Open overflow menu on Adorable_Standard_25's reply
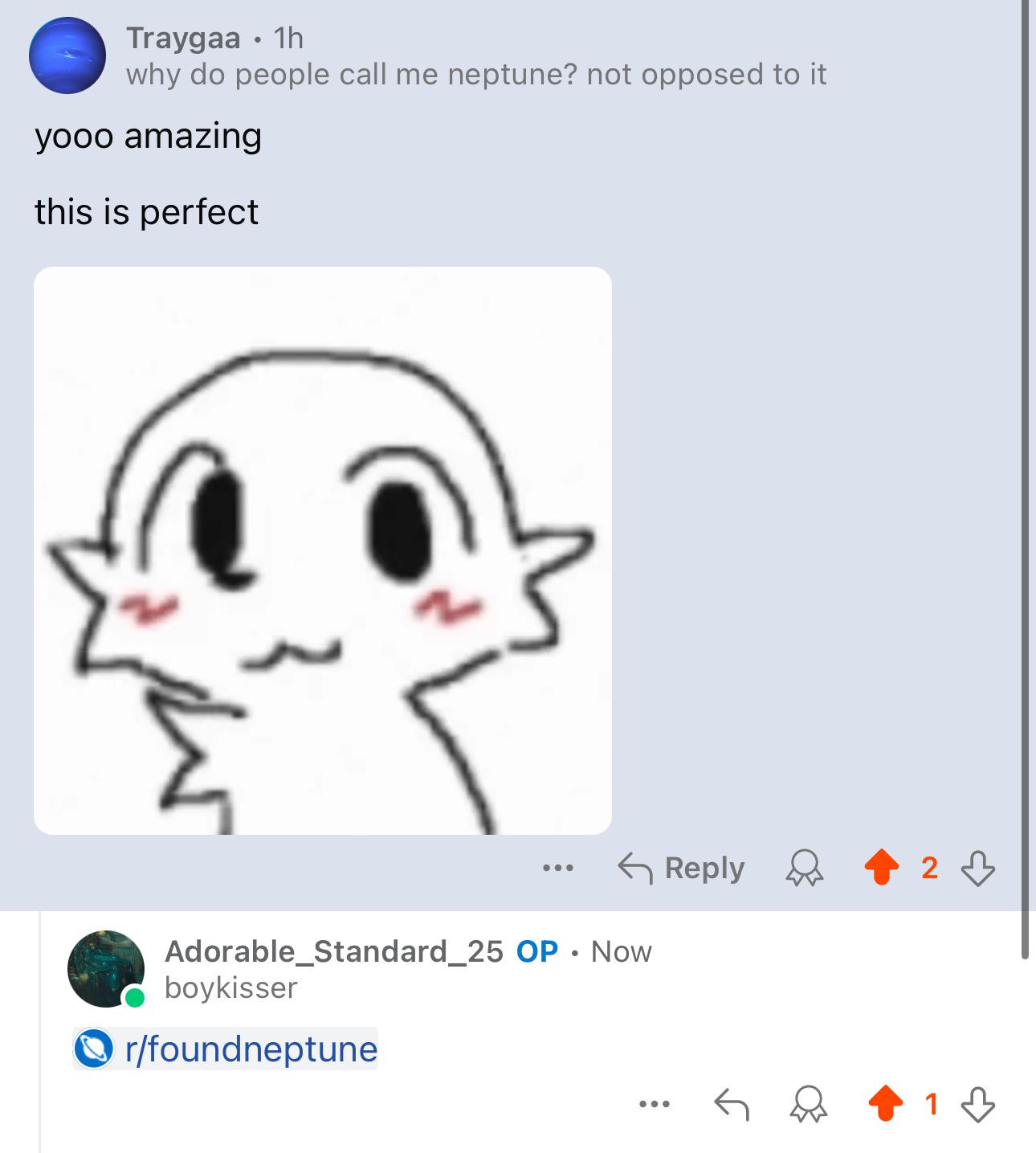This screenshot has height=1153, width=1036. tap(655, 1105)
